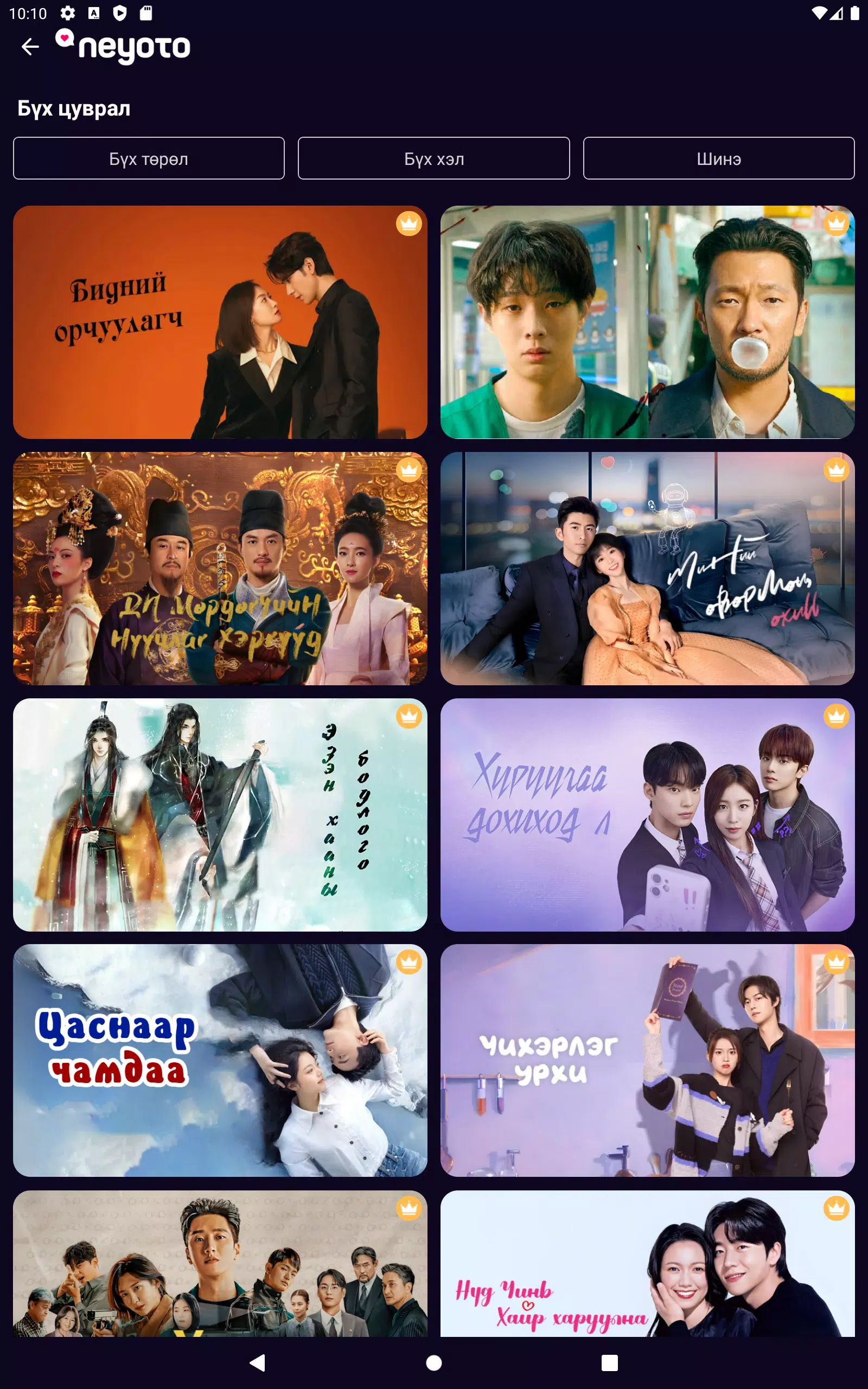Open the Бүх төрөл genre filter
This screenshot has height=1389, width=868.
pyautogui.click(x=149, y=158)
